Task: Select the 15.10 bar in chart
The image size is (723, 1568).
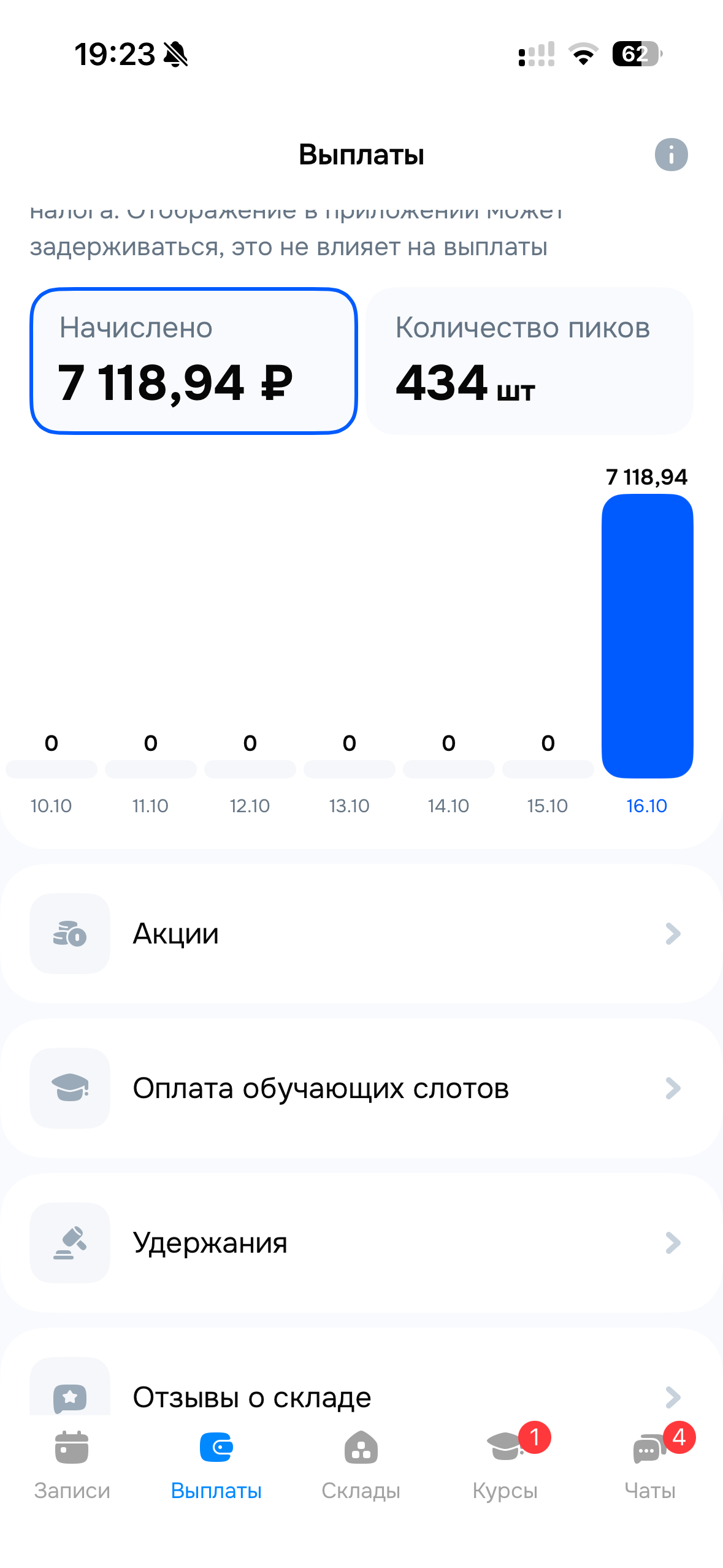Action: point(548,769)
